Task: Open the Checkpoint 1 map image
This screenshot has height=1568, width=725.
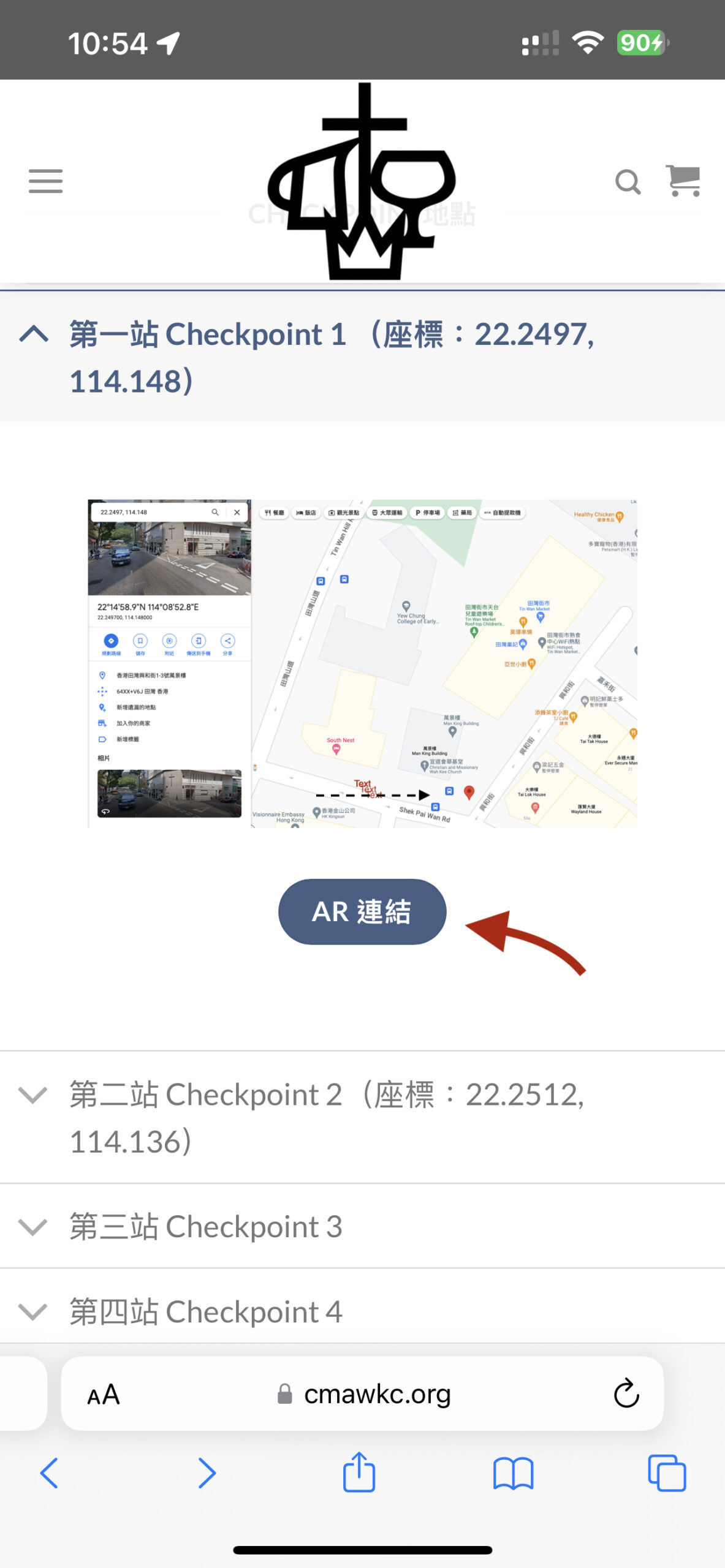Action: [362, 663]
